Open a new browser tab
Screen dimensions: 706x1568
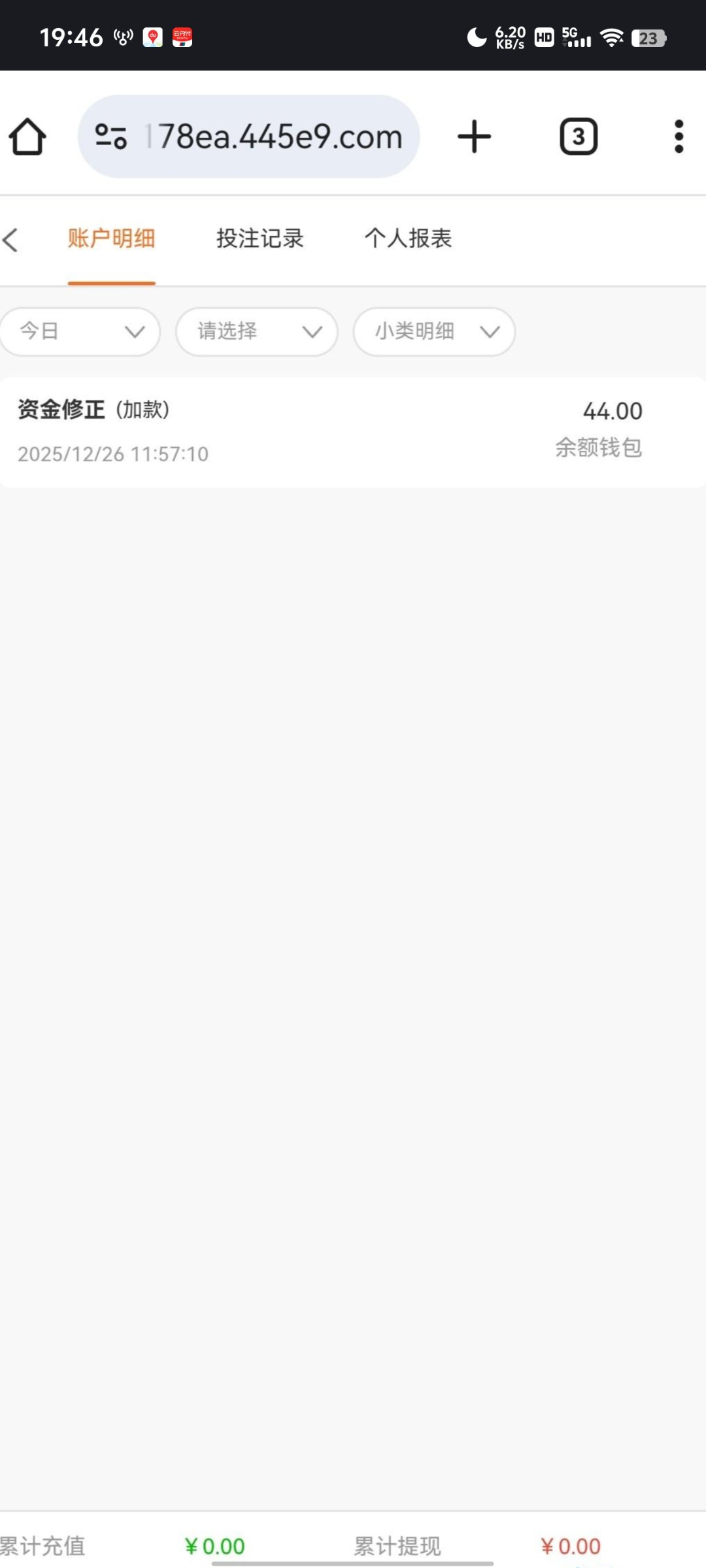tap(474, 137)
